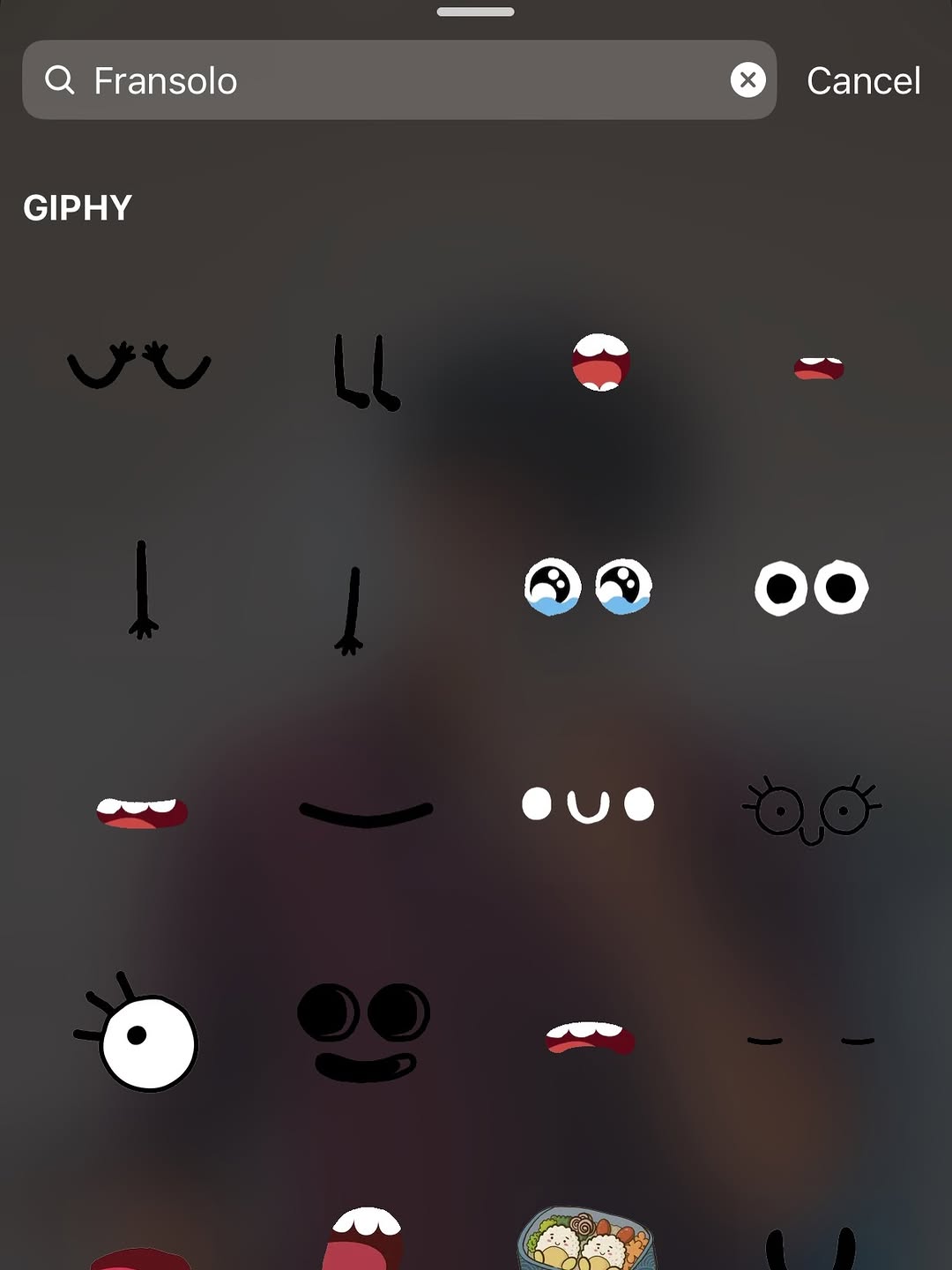Viewport: 952px width, 1270px height.
Task: Choose the smiling mouth with teeth sticker
Action: click(142, 812)
